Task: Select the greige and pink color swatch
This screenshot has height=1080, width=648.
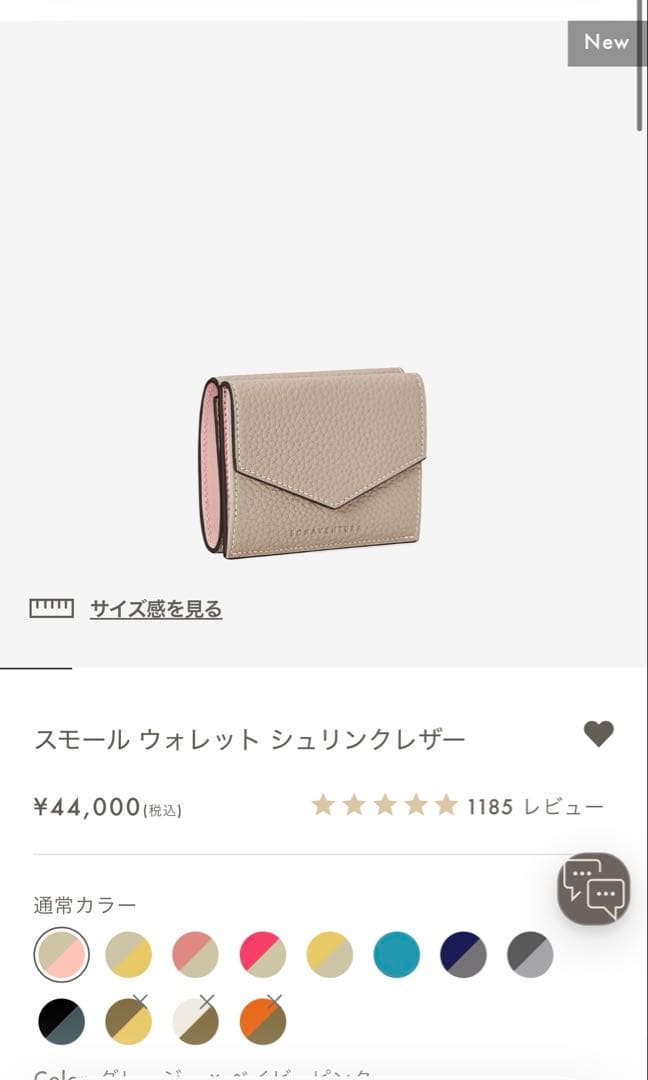Action: [x=61, y=954]
